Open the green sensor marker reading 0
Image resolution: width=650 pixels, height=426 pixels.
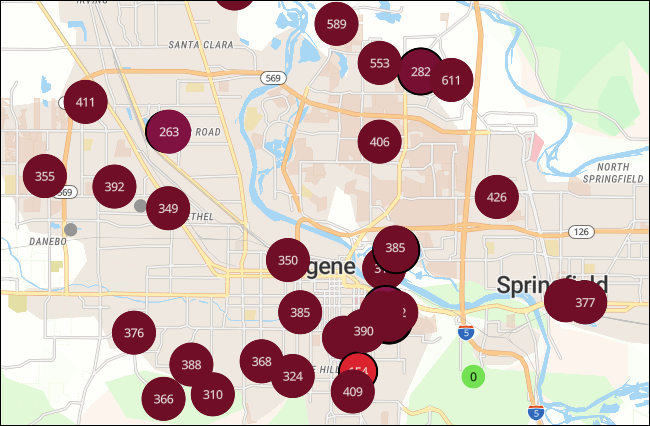click(x=473, y=377)
